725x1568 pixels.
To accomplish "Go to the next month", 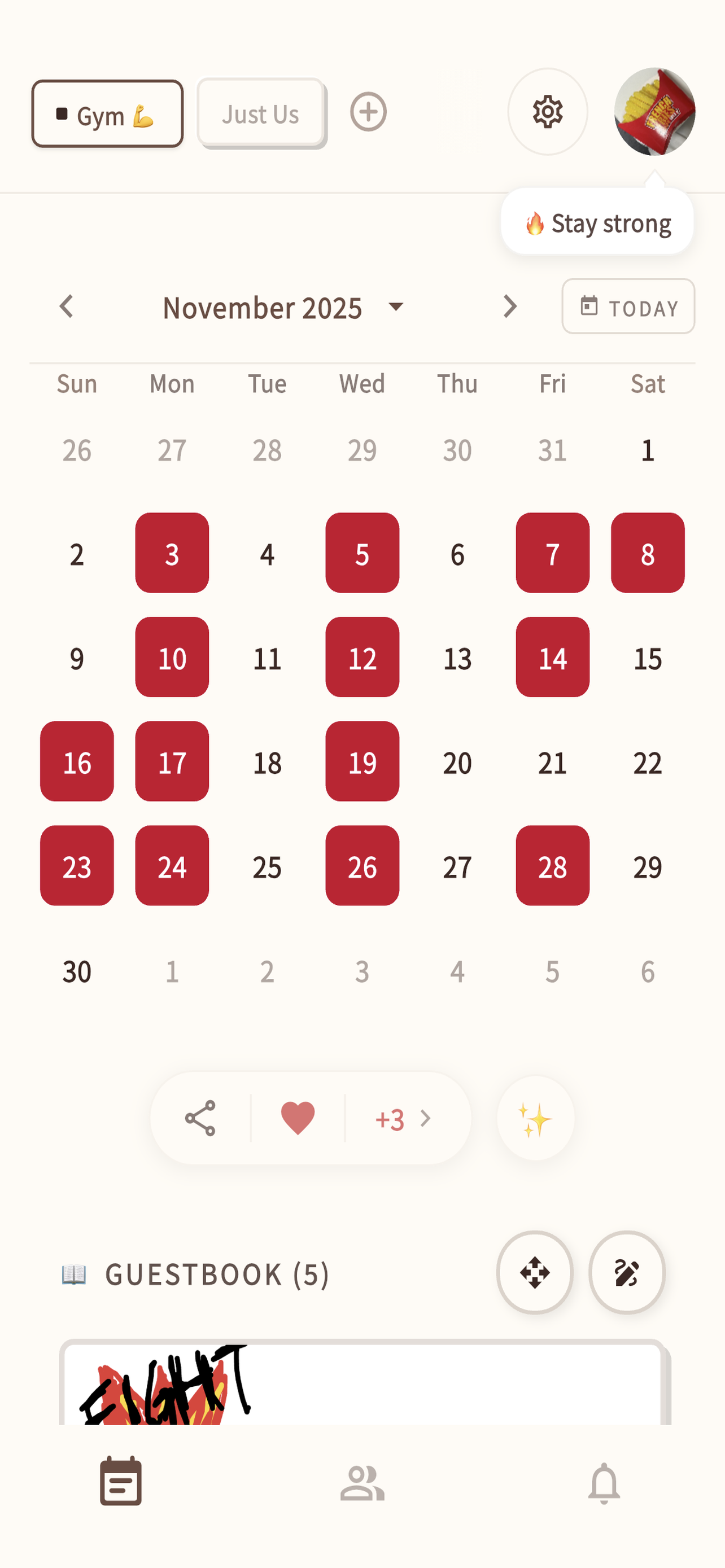I will (x=510, y=306).
